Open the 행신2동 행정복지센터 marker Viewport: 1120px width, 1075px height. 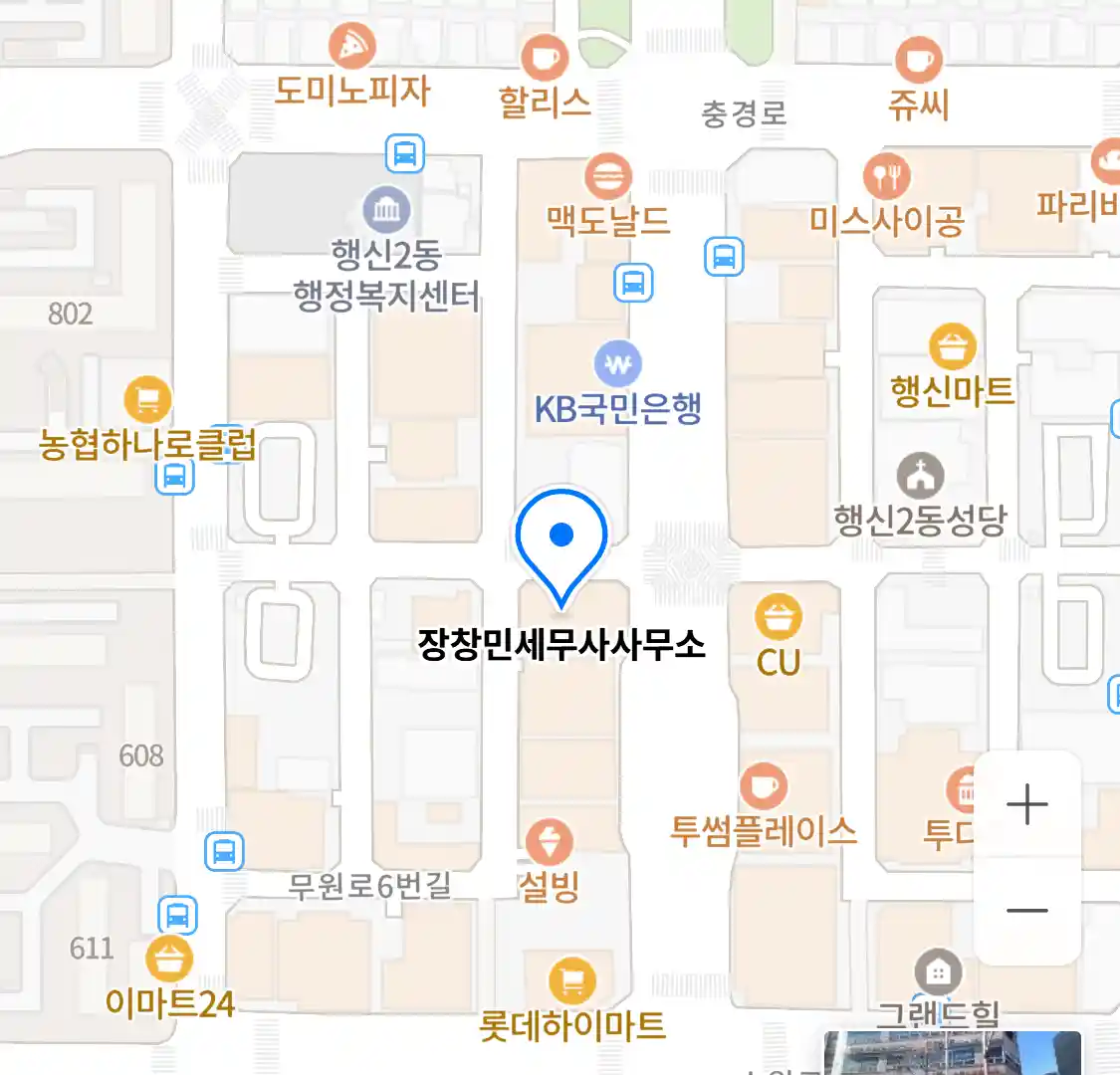386,211
